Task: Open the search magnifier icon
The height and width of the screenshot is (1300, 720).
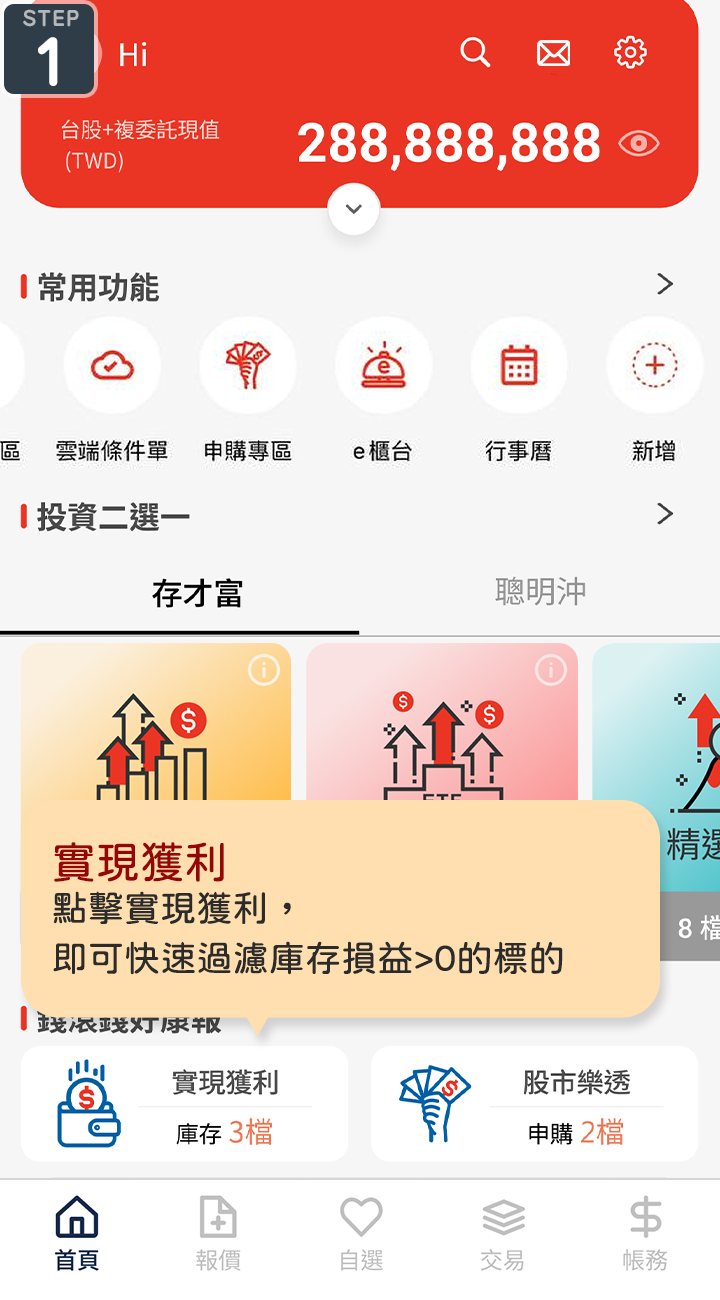Action: click(475, 52)
